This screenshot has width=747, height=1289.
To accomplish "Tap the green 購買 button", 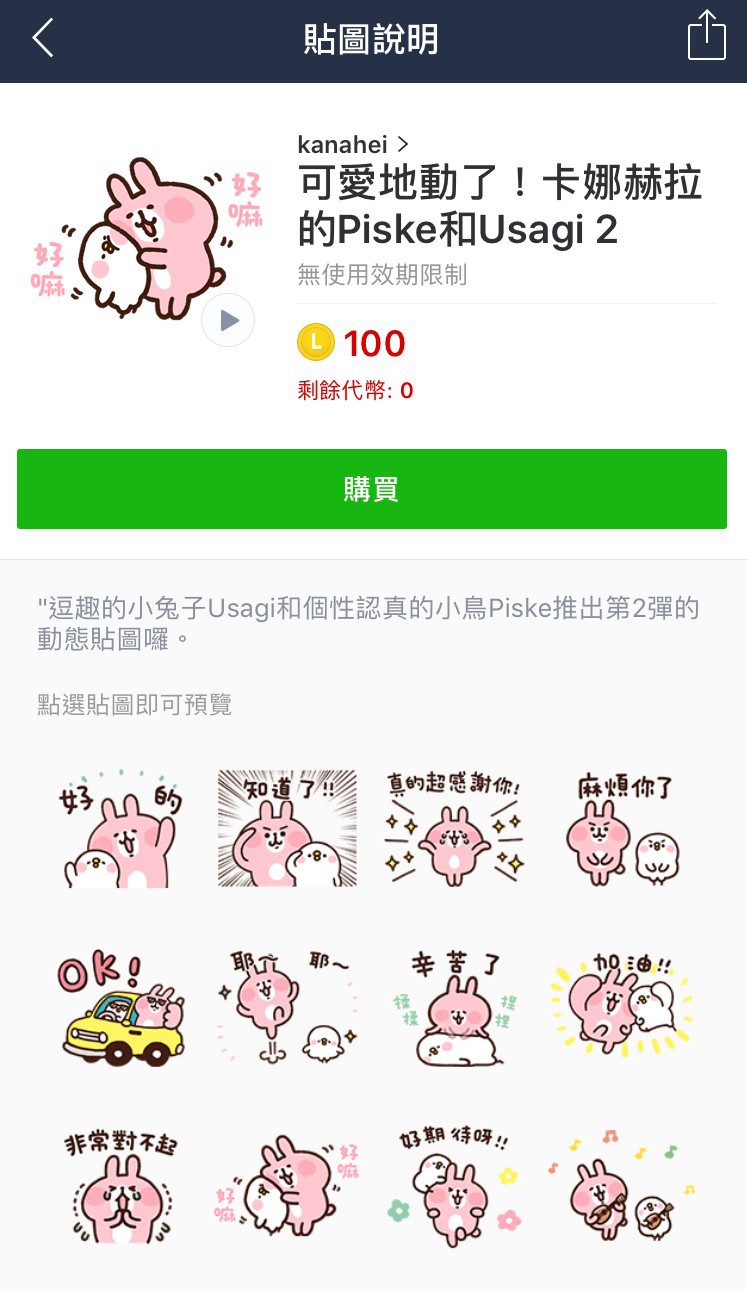I will tap(372, 489).
